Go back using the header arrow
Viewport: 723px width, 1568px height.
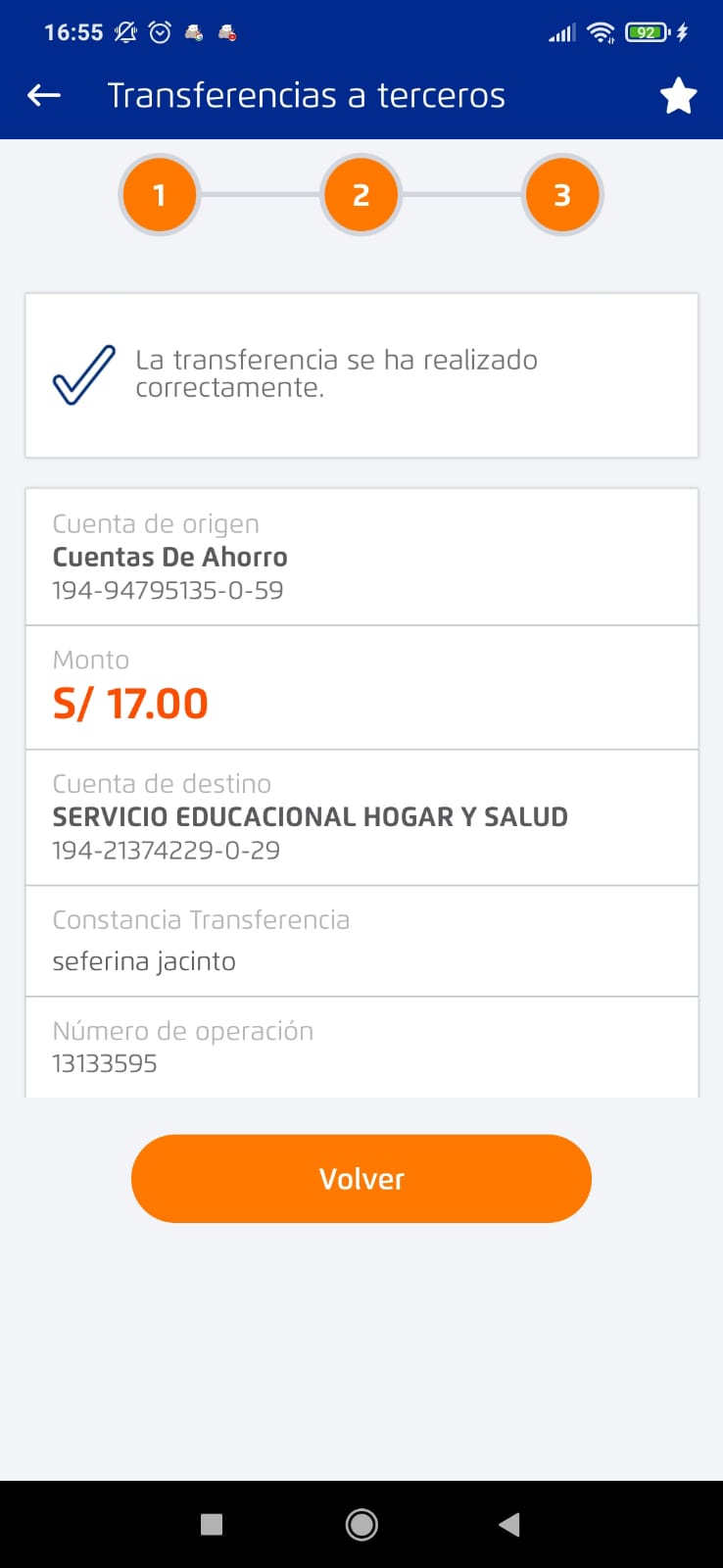[x=44, y=95]
